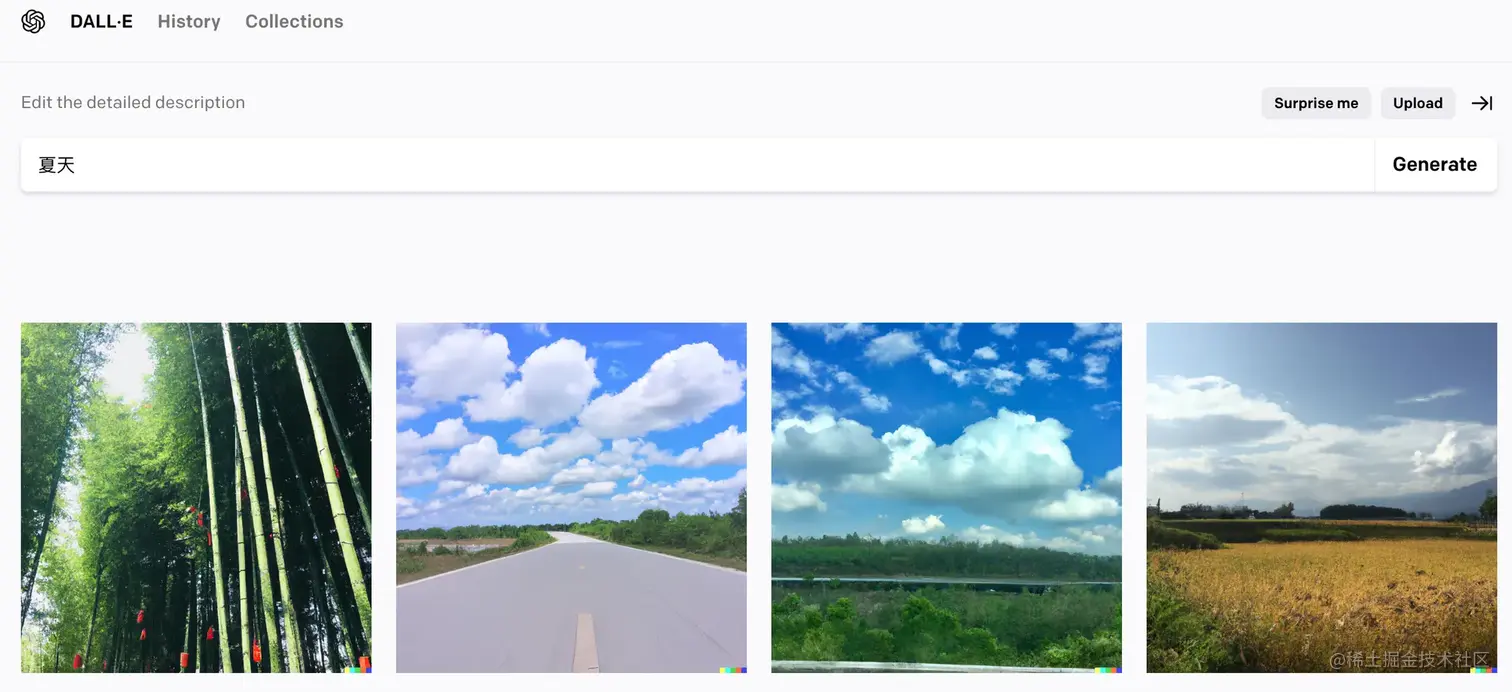Image resolution: width=1512 pixels, height=692 pixels.
Task: Tap the Surprise me button
Action: point(1316,103)
